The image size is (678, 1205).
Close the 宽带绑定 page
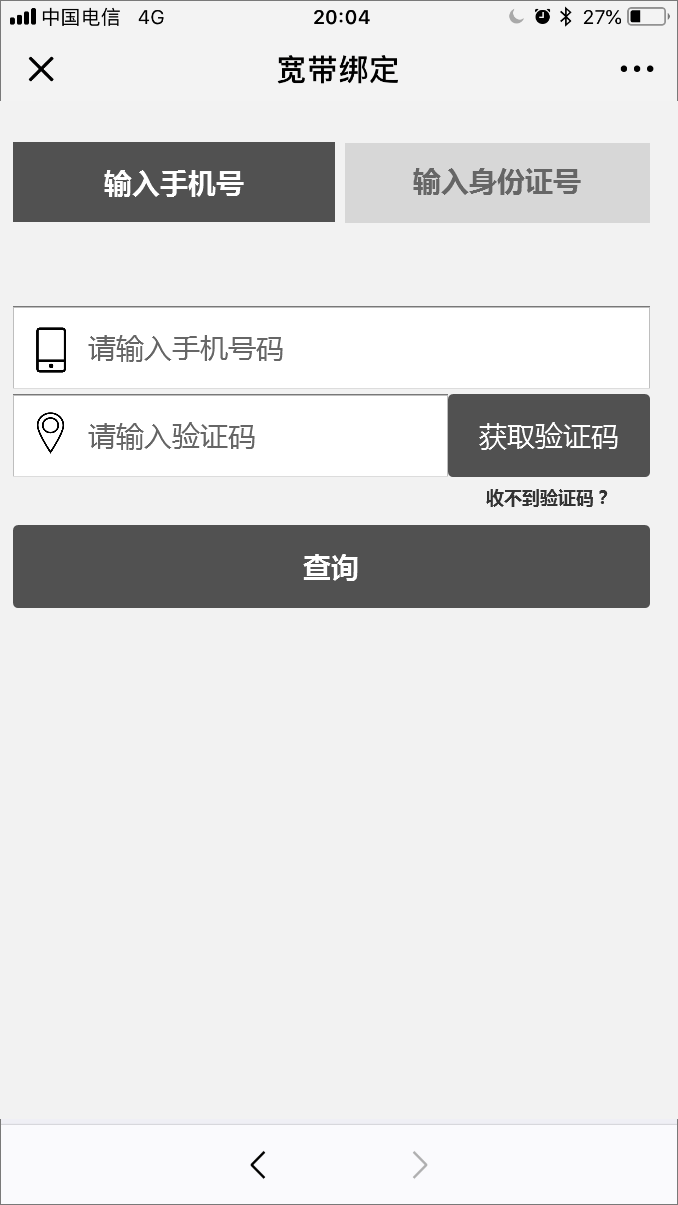tap(41, 69)
